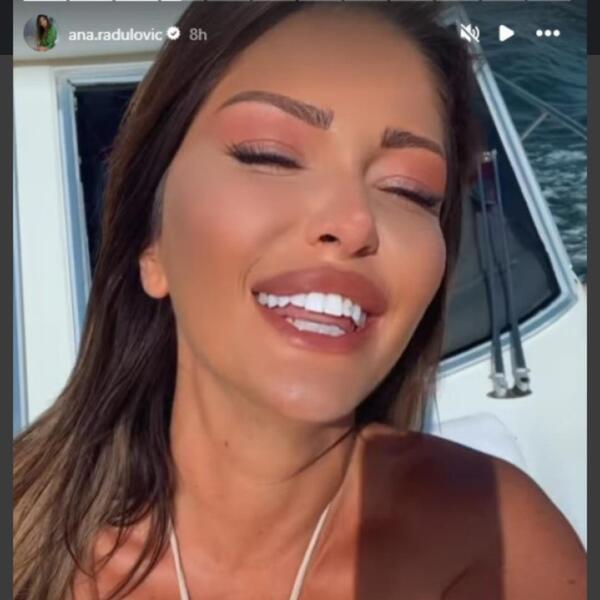Open the ana.radulovic username link

click(x=115, y=34)
